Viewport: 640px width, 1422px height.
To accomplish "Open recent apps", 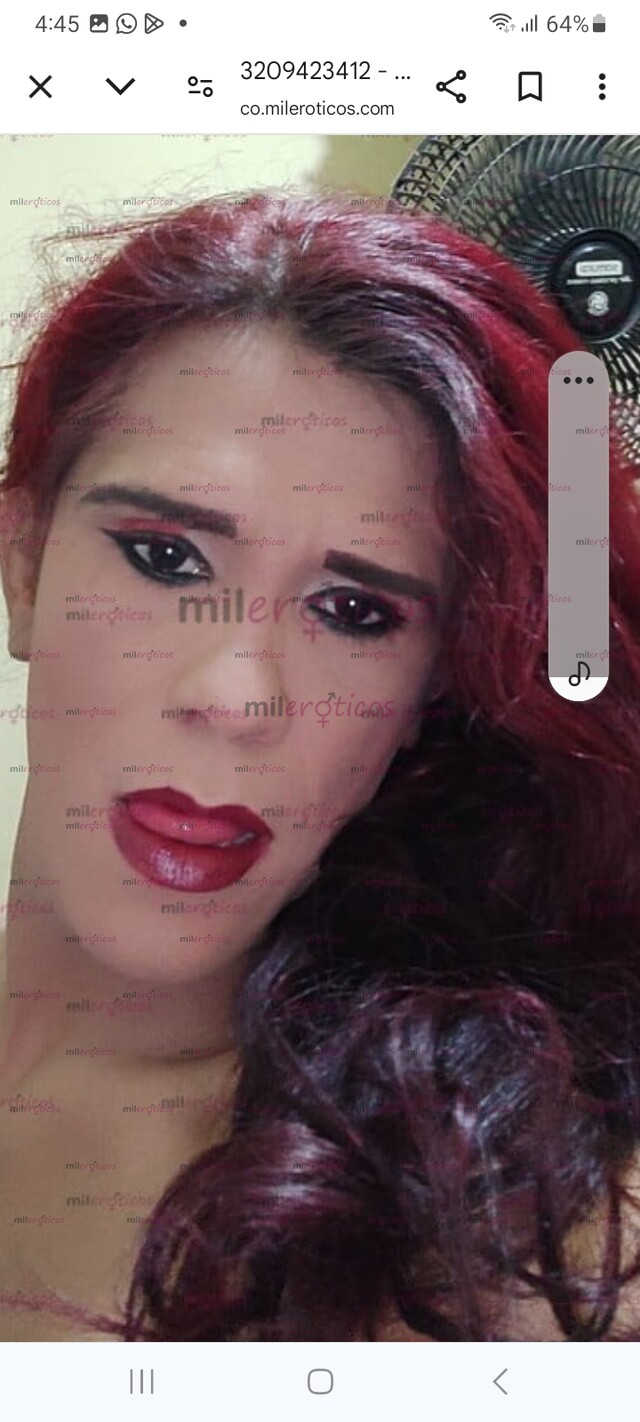I will (x=141, y=1381).
